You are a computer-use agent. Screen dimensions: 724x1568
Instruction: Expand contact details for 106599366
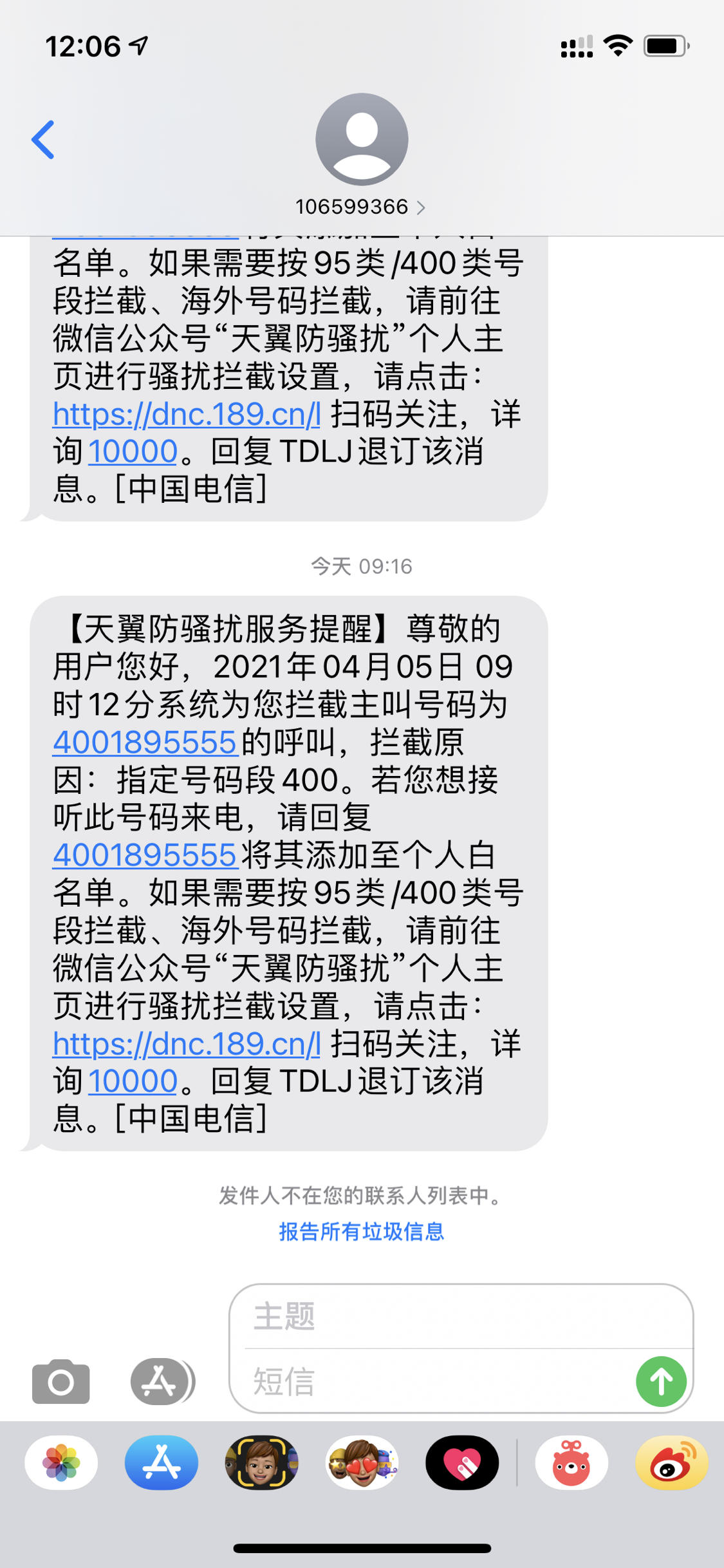[362, 206]
